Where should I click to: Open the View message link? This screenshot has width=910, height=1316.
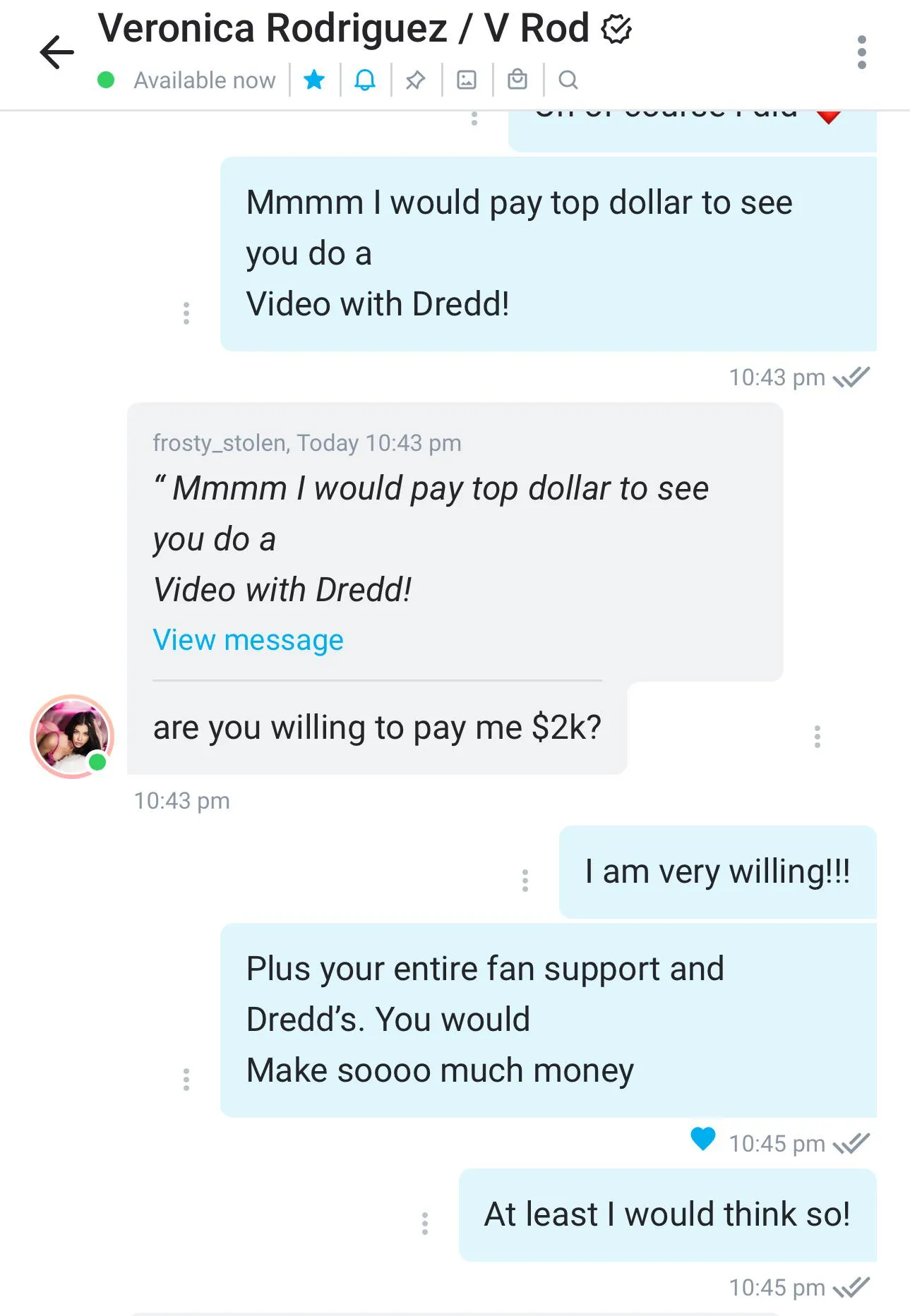(248, 640)
